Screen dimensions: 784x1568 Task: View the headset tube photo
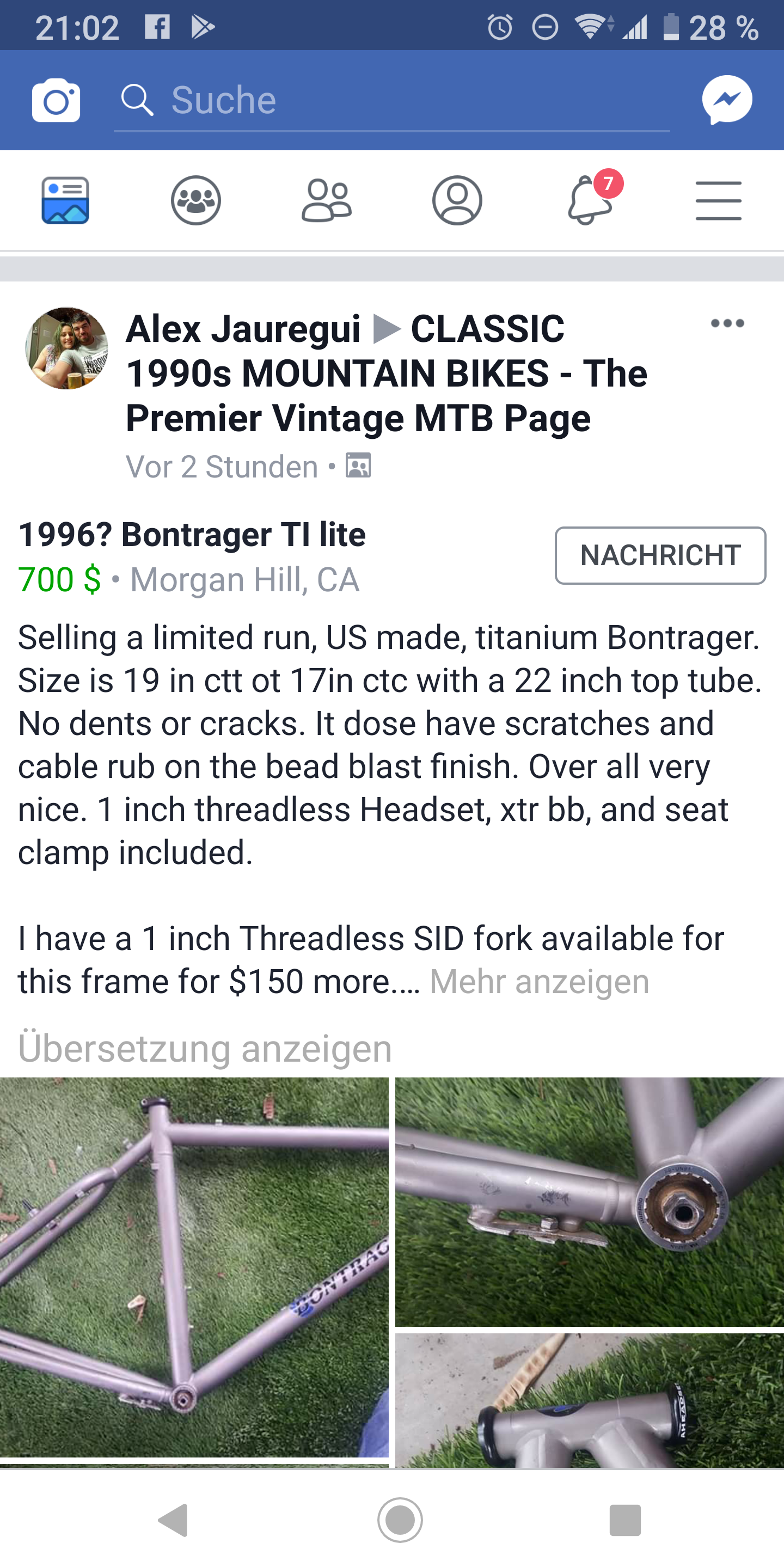pos(589,1400)
